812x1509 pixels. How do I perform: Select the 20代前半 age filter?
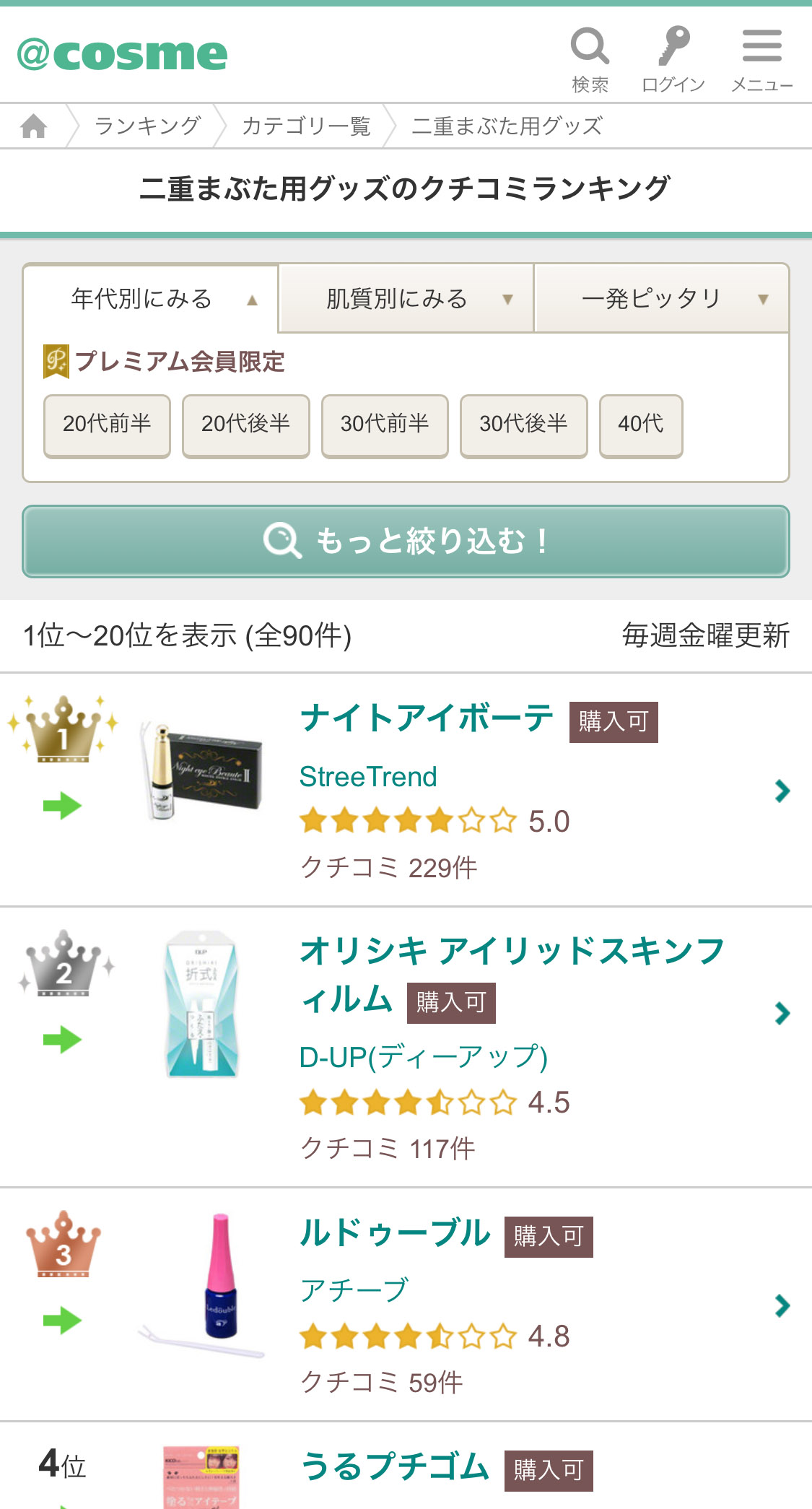(x=107, y=425)
